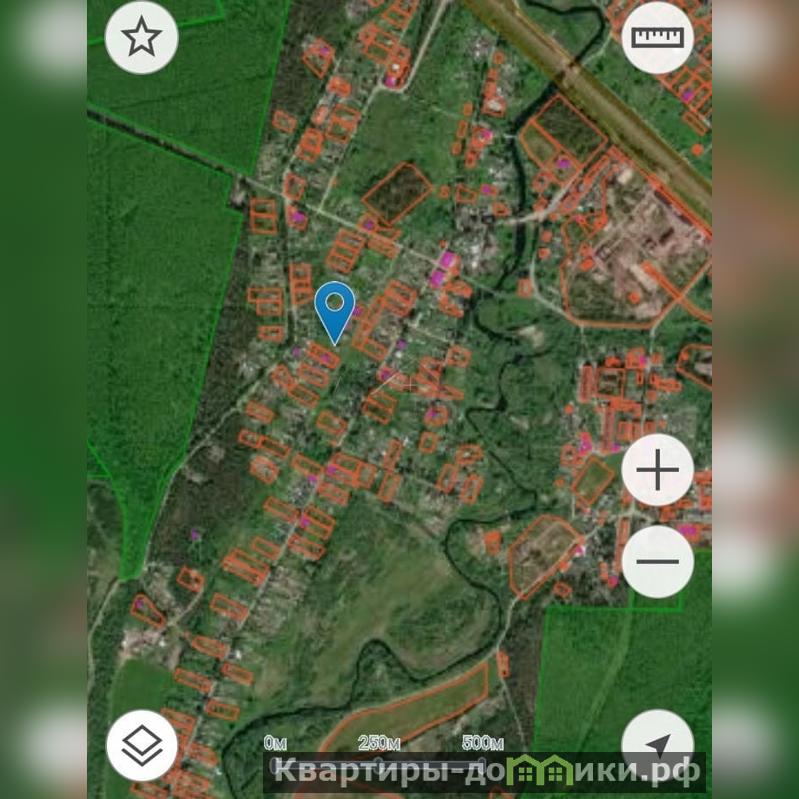Screen dimensions: 799x799
Task: Zoom out the map
Action: click(657, 561)
